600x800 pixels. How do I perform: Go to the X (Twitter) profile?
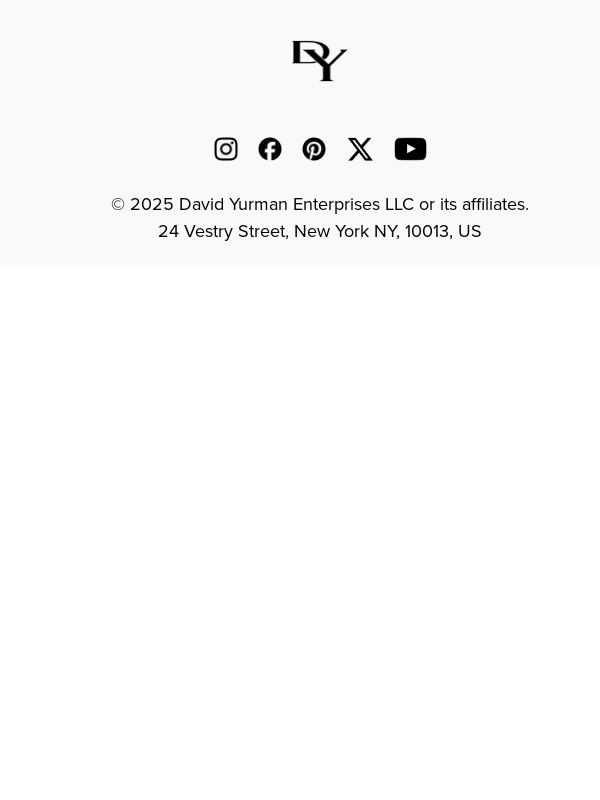click(360, 149)
